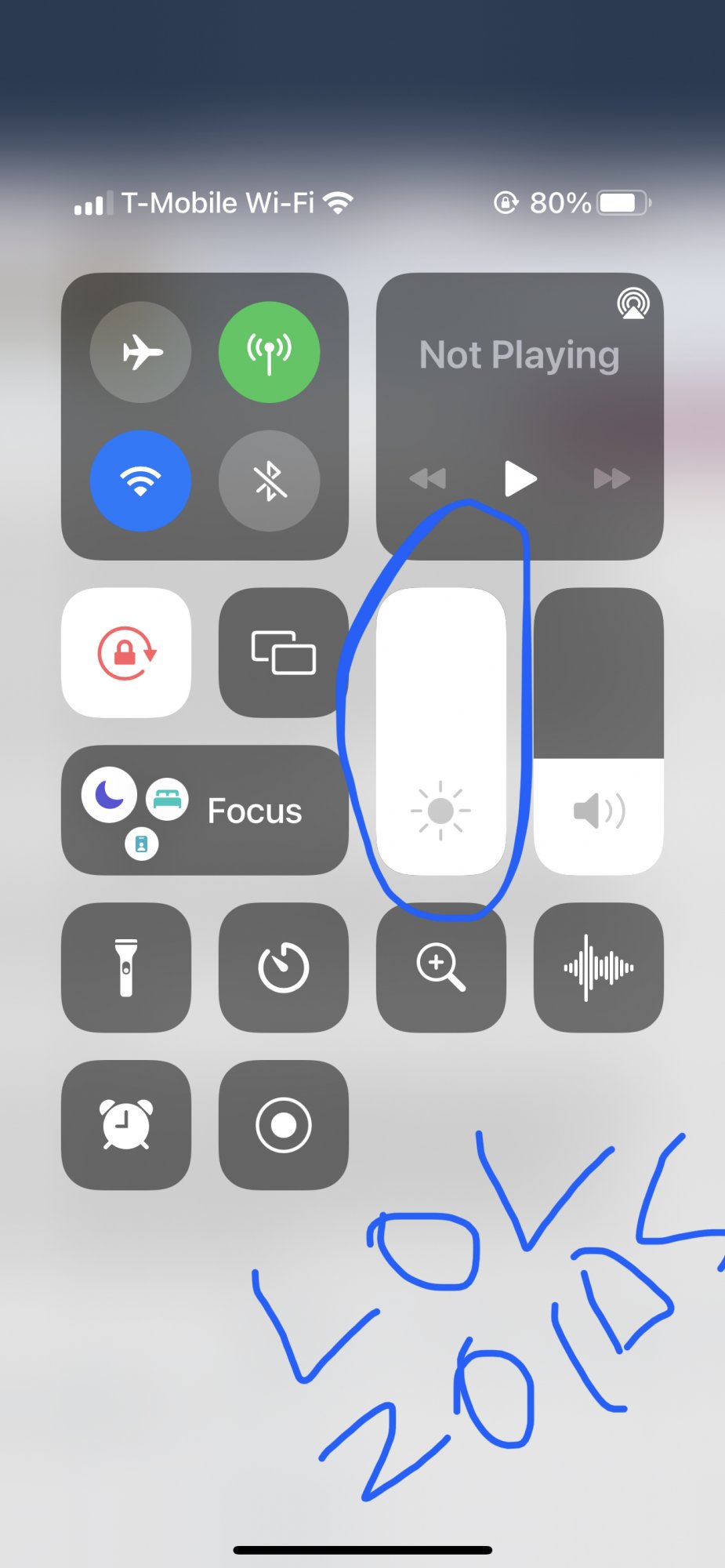Disable the Wi-Fi toggle
This screenshot has width=725, height=1568.
141,481
